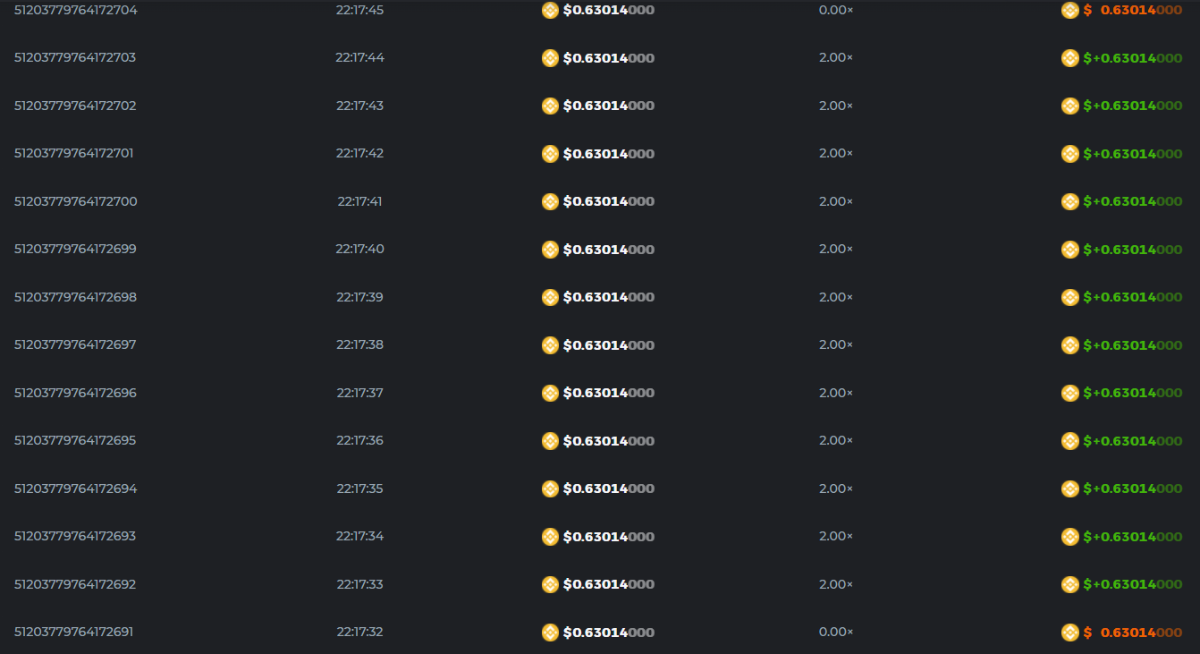Open the bet placed at 22:17:34
This screenshot has width=1200, height=654.
[75, 536]
